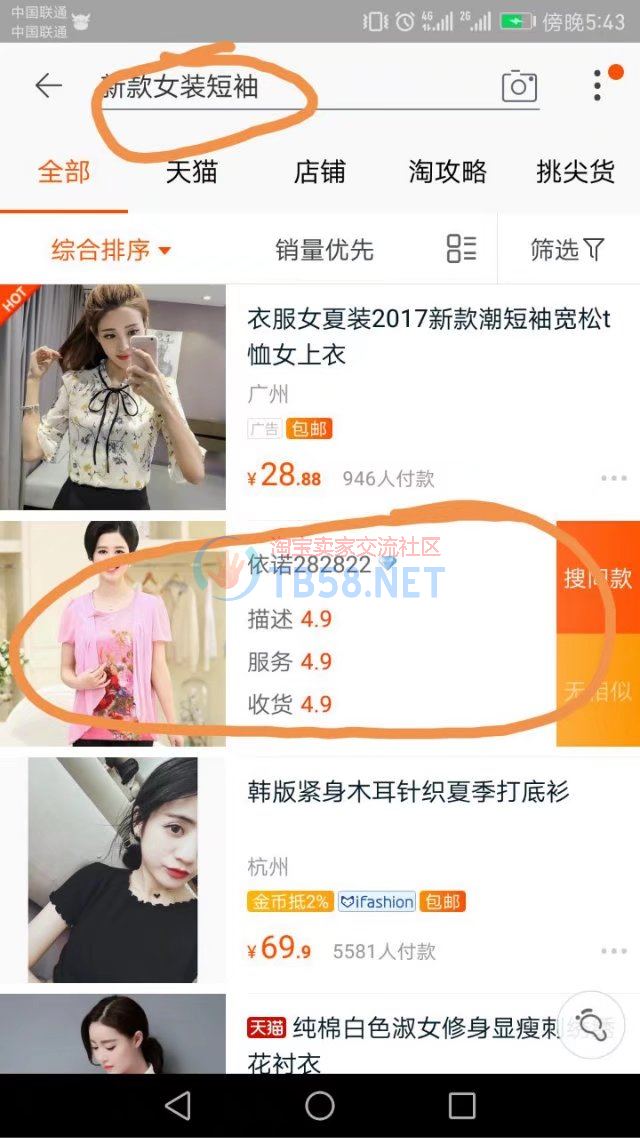
Task: Open more options for the ¥28.88 item
Action: click(x=613, y=478)
